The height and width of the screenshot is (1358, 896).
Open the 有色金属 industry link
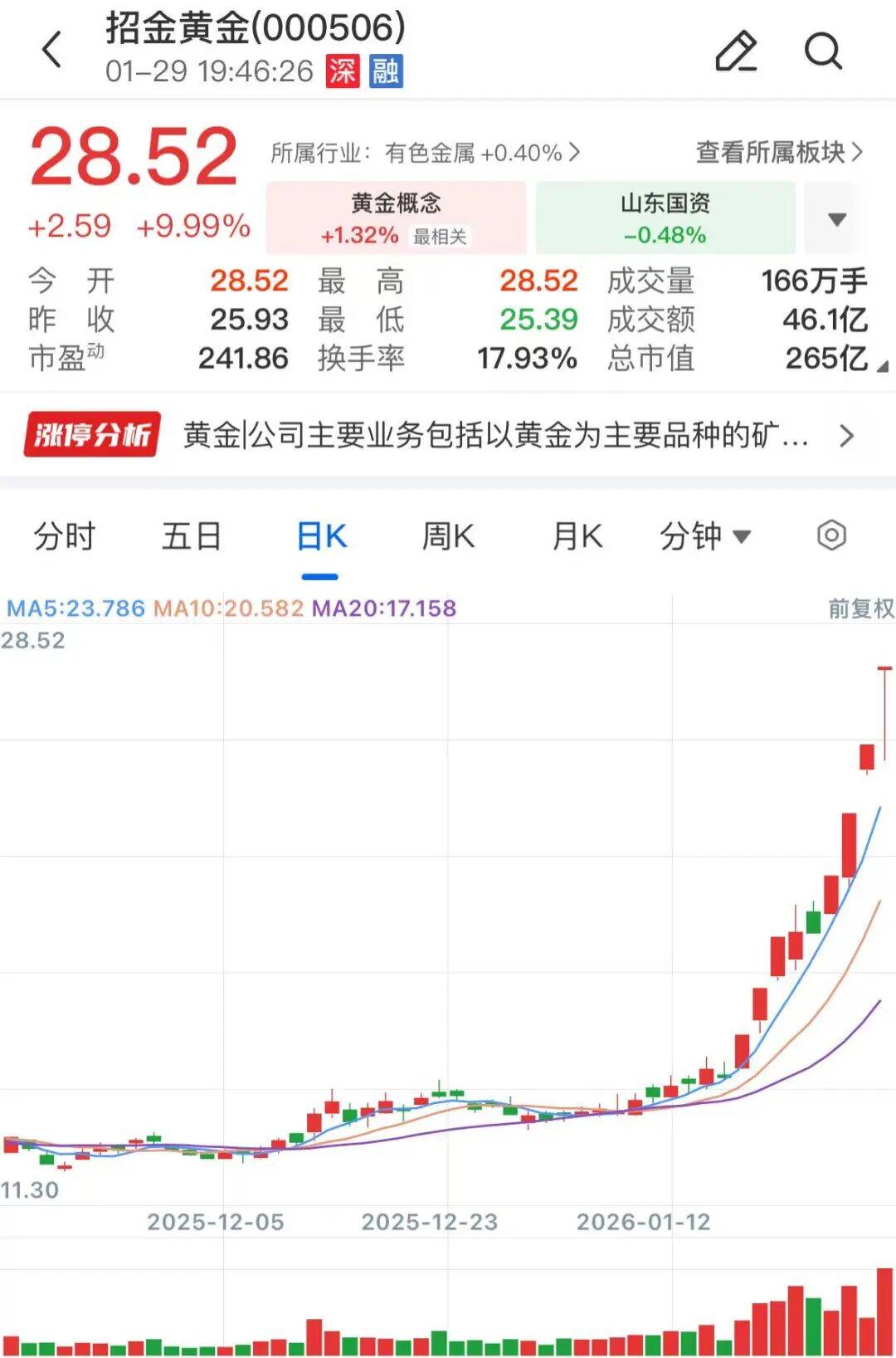(425, 153)
